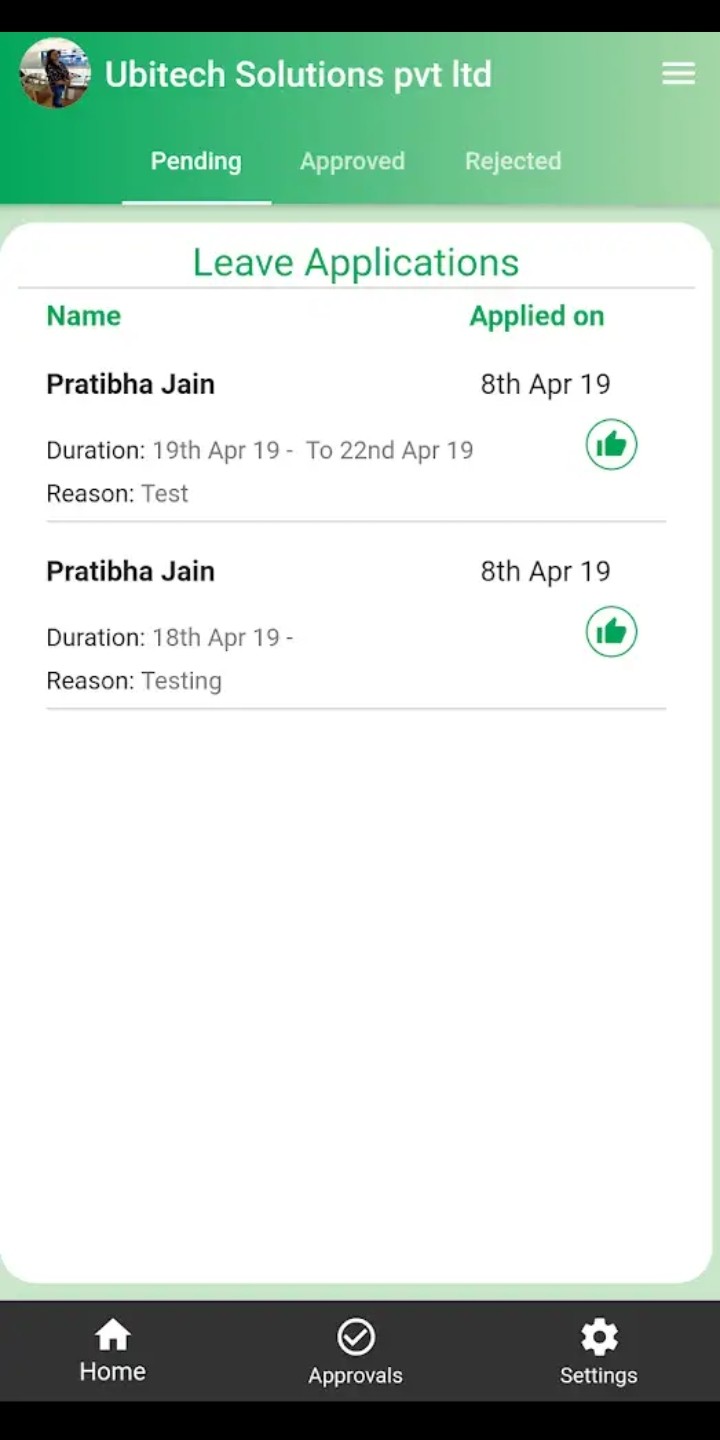
Task: Open Approvals in bottom bar
Action: pos(355,1351)
